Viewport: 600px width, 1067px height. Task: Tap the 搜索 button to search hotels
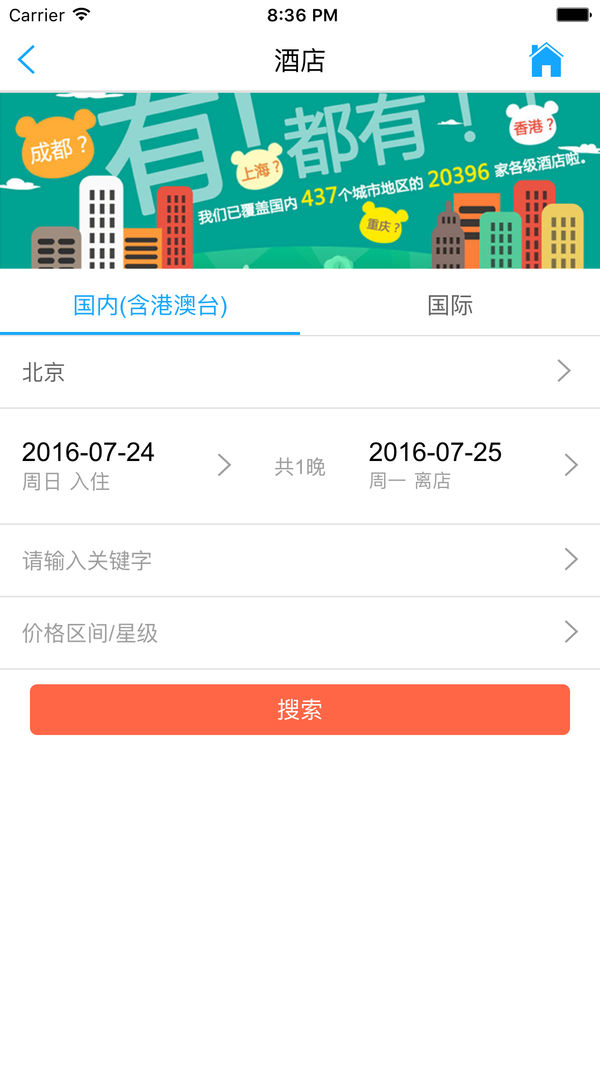300,710
